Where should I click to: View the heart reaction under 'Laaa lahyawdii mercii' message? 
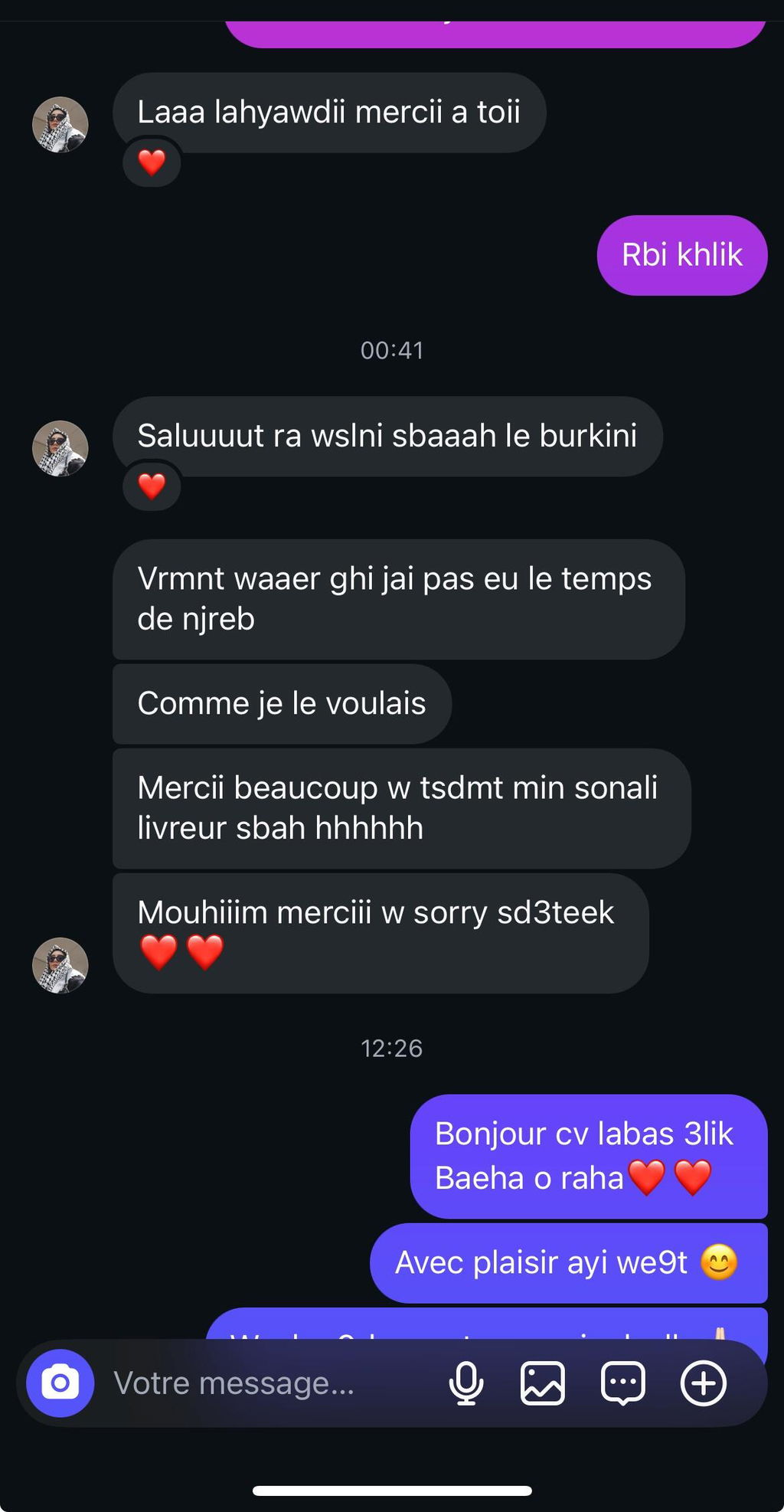152,162
